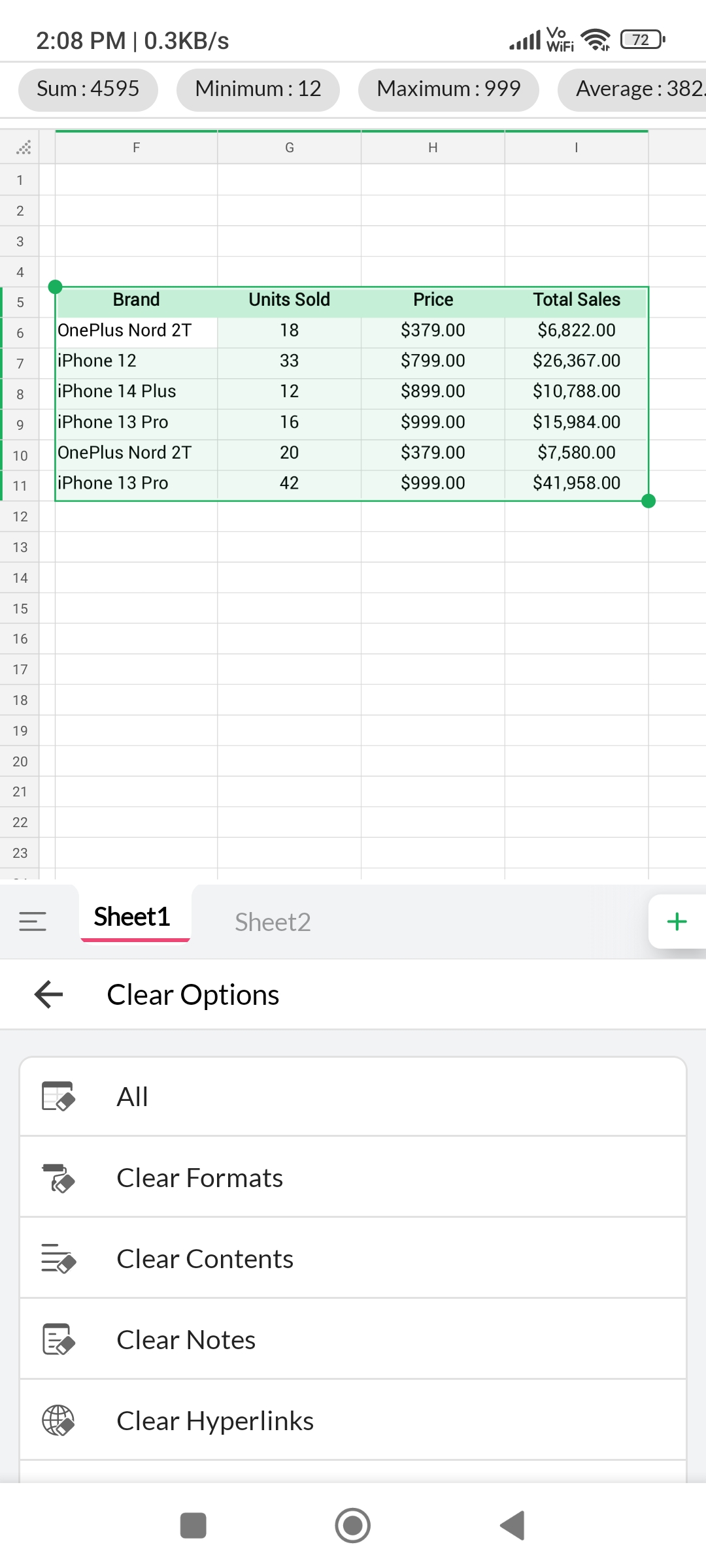The image size is (706, 1568).
Task: Select Clear Notes option
Action: [x=353, y=1339]
